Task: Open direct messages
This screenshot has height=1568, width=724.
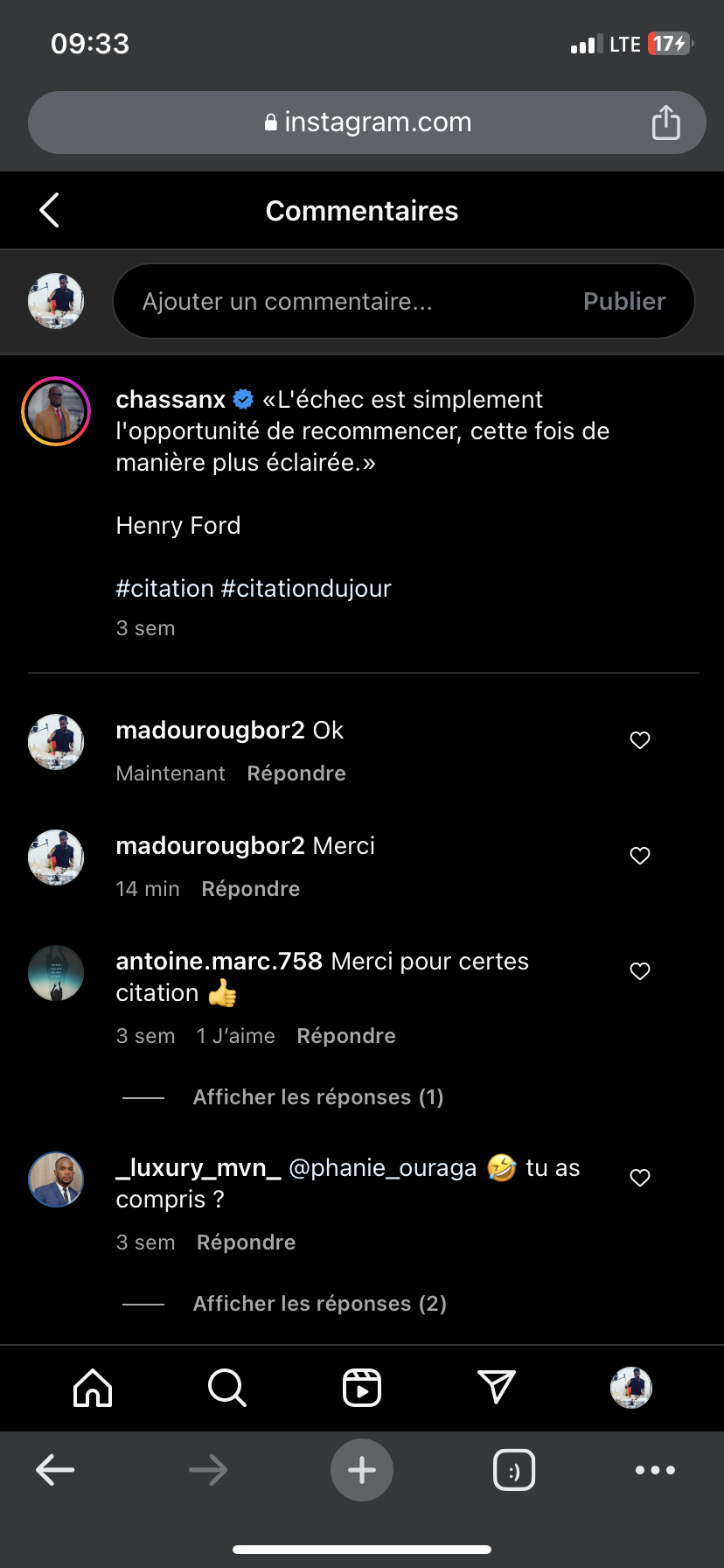Action: tap(497, 1388)
